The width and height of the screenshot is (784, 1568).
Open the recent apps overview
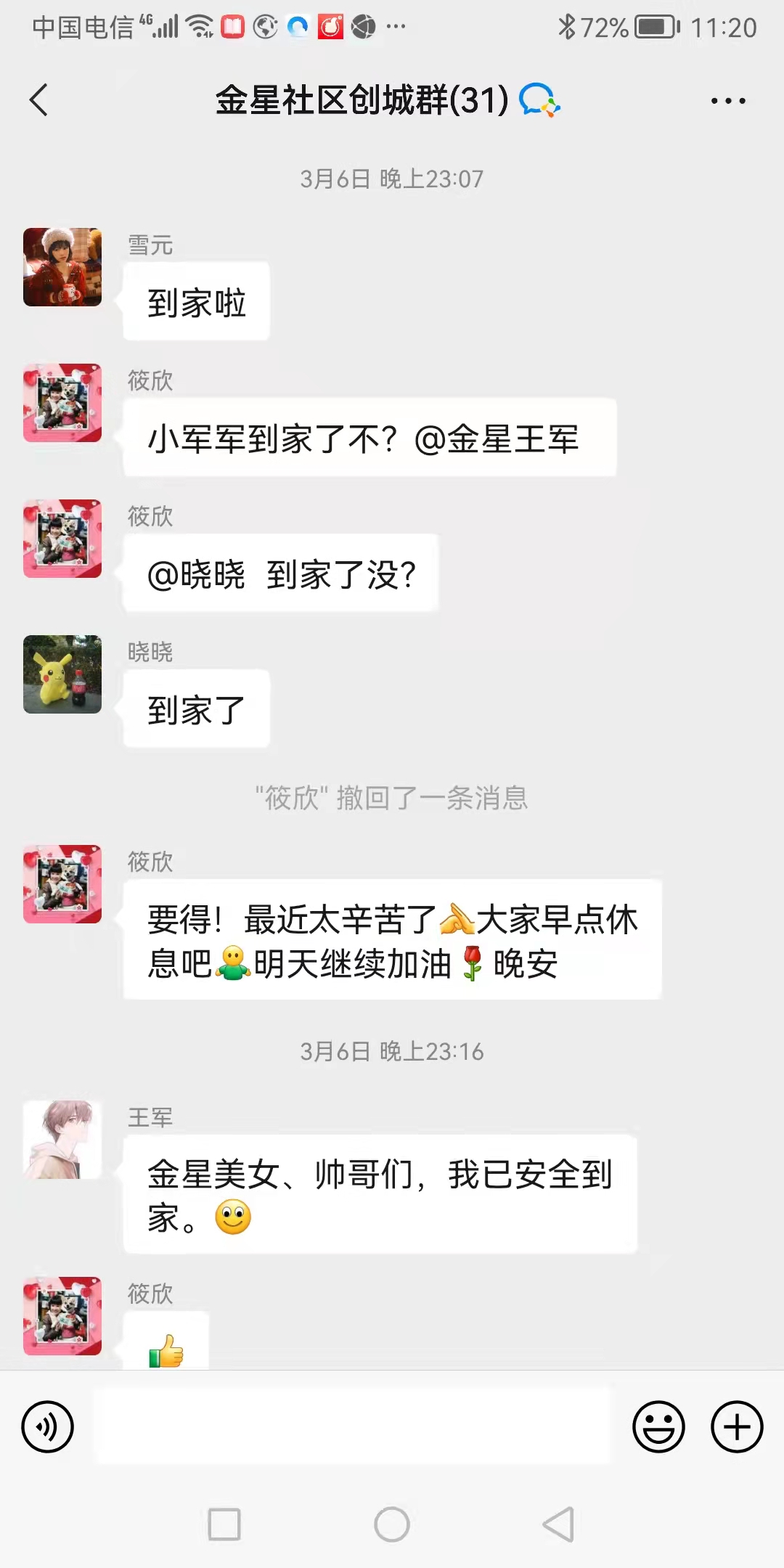click(224, 1524)
